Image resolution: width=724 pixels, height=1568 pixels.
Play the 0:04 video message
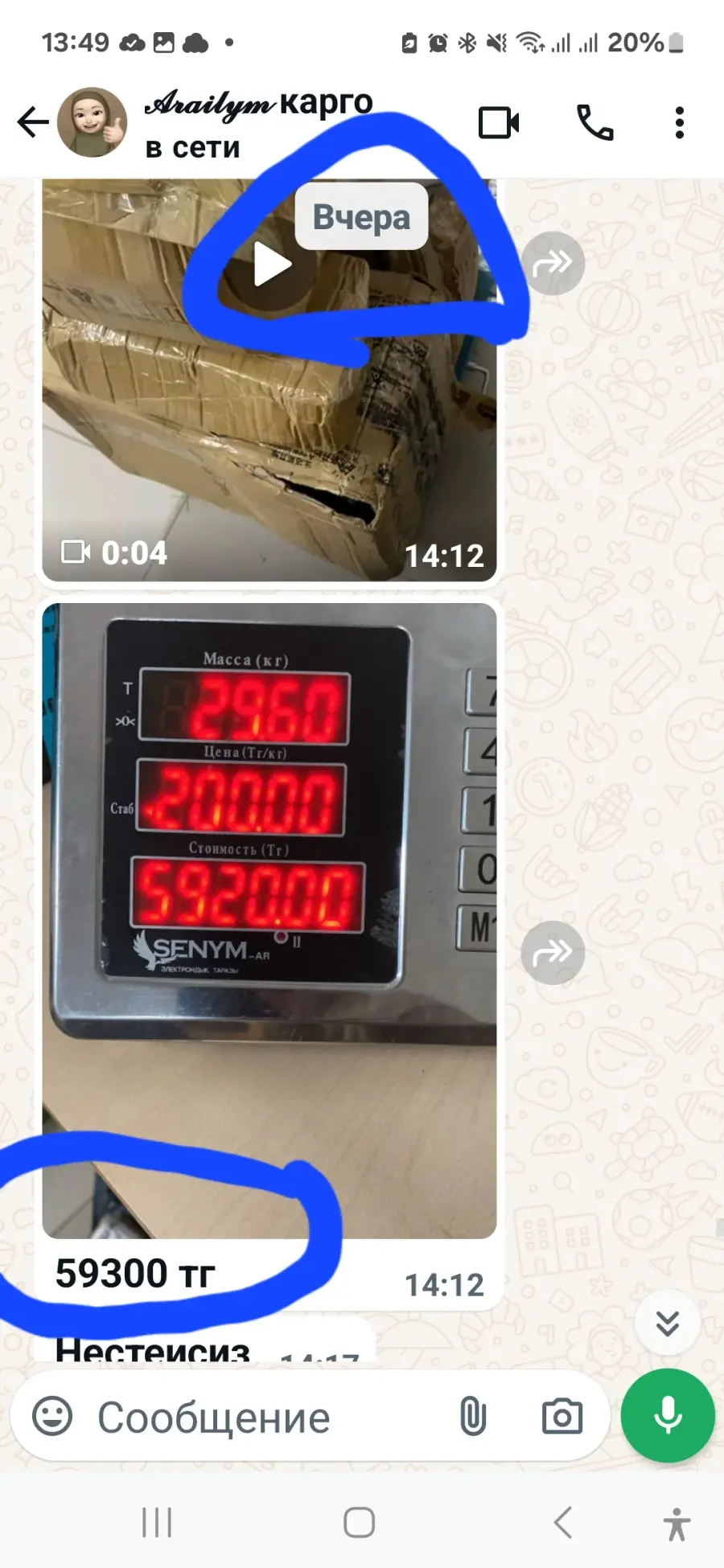(269, 264)
